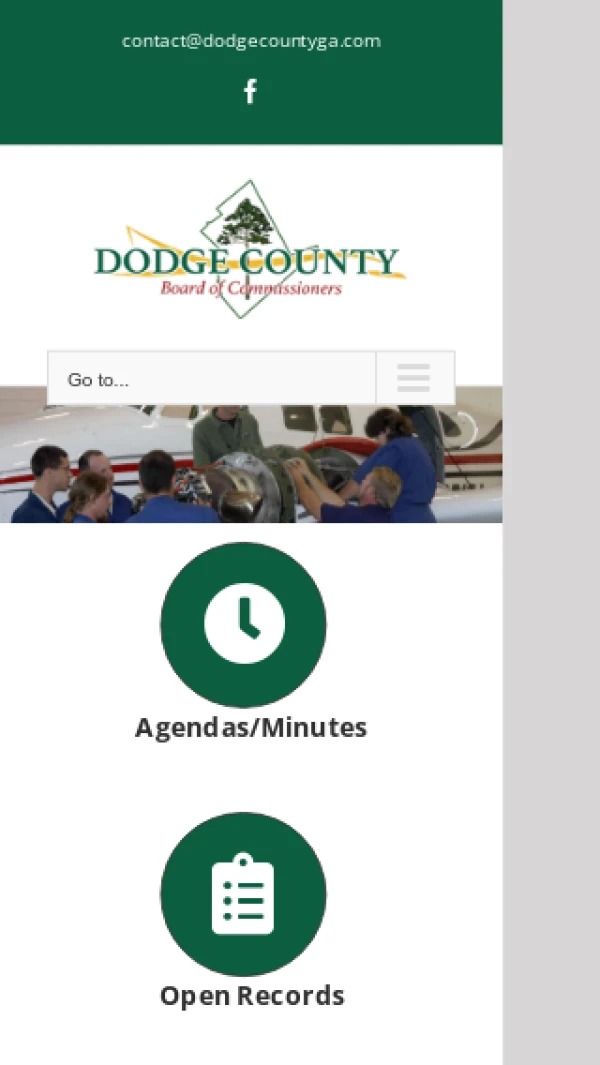Open the Facebook page icon
Image resolution: width=600 pixels, height=1065 pixels.
250,92
